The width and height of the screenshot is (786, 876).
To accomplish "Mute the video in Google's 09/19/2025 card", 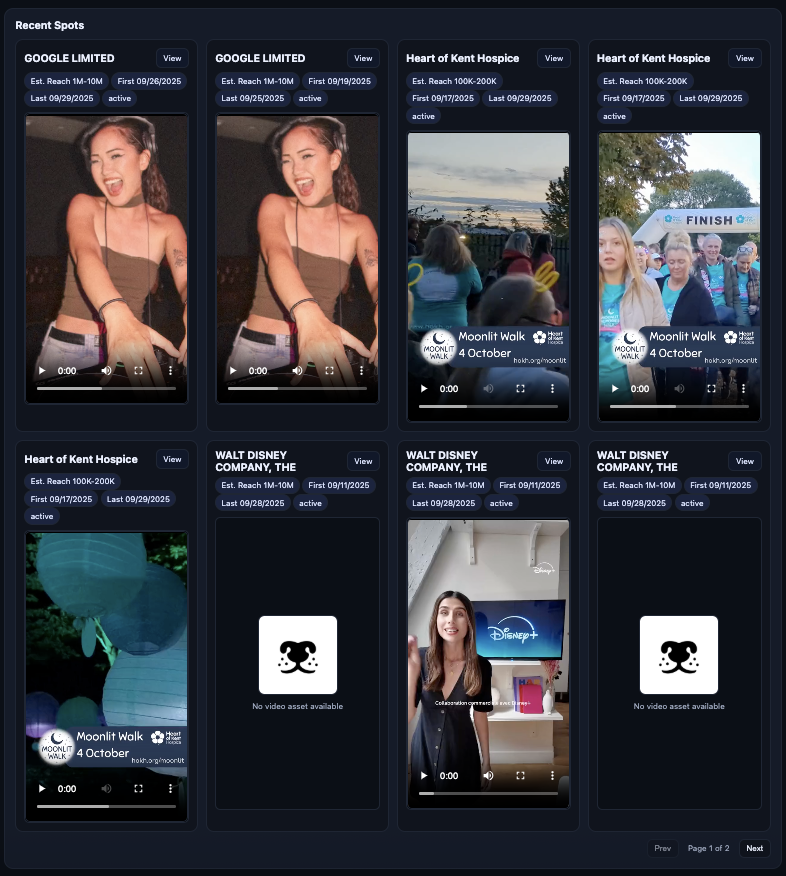I will pyautogui.click(x=297, y=370).
